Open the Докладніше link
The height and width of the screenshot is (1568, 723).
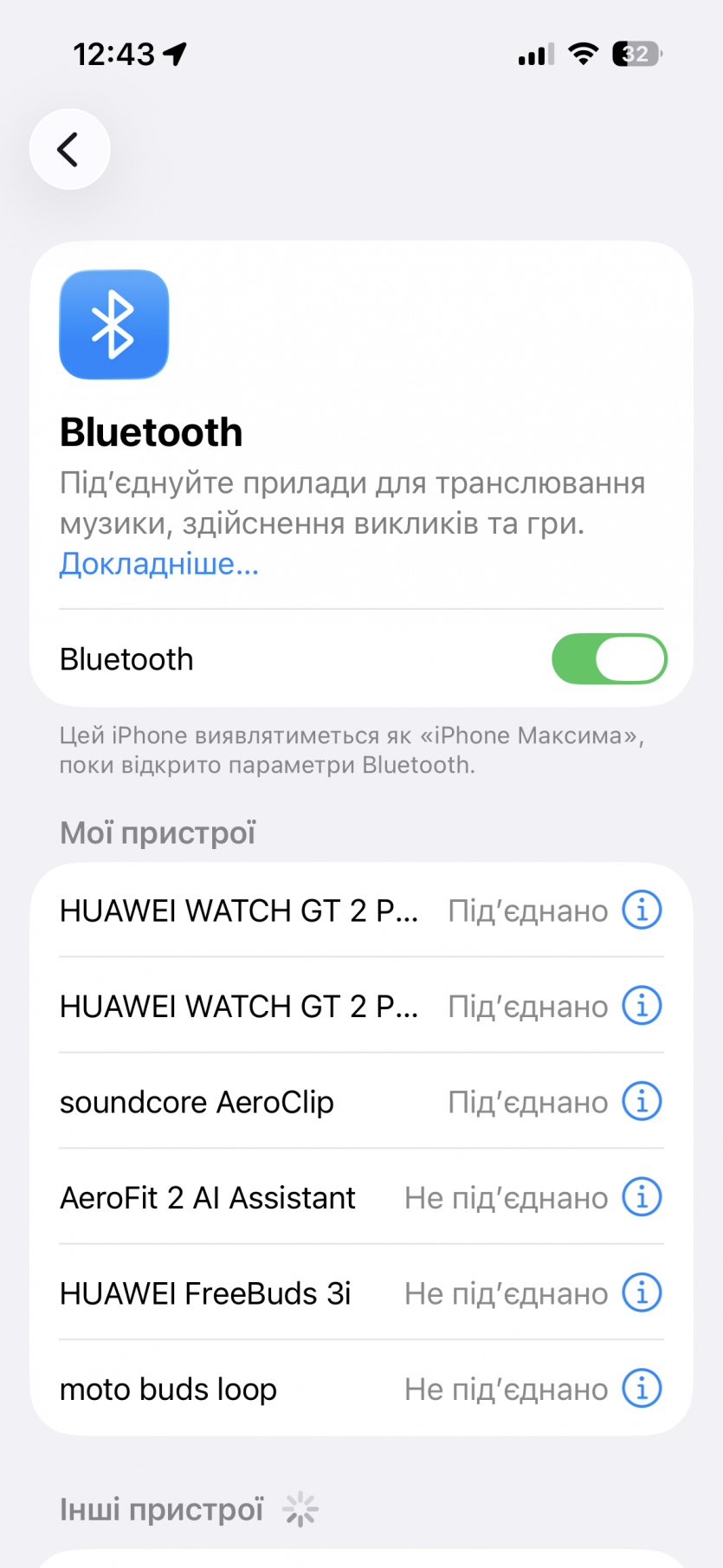(159, 564)
